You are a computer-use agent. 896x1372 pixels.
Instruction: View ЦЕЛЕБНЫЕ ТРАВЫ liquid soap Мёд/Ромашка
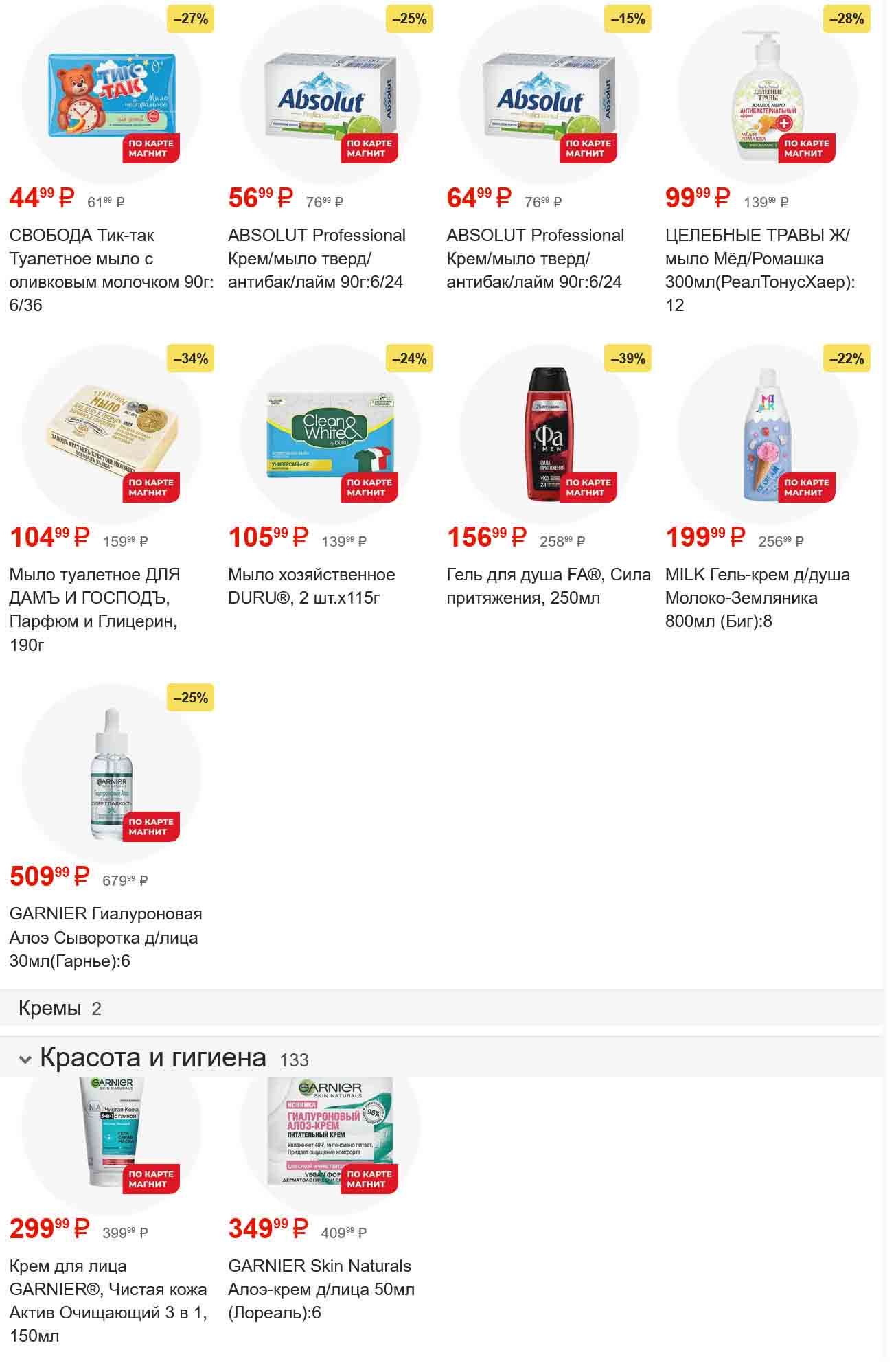click(x=767, y=95)
